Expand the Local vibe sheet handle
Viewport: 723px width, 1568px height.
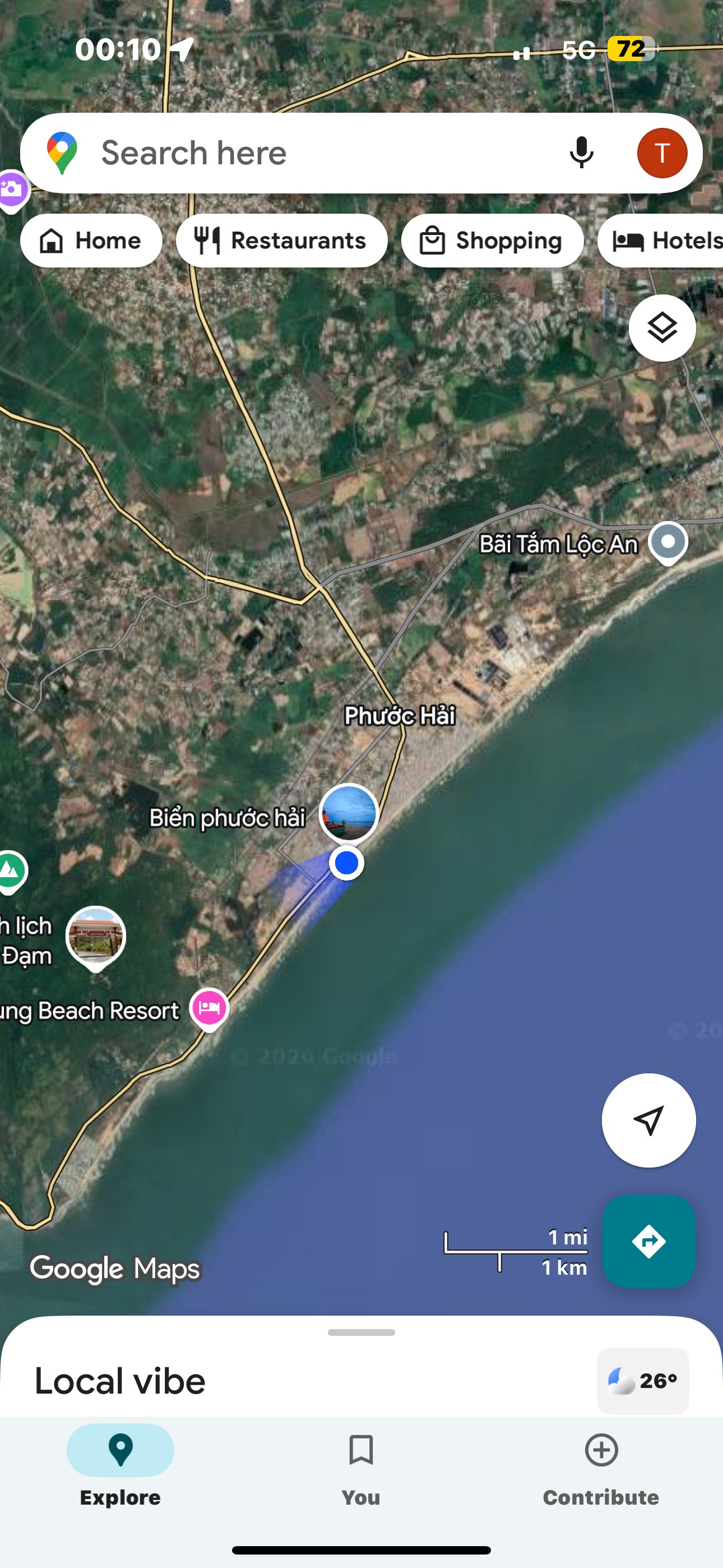361,1332
